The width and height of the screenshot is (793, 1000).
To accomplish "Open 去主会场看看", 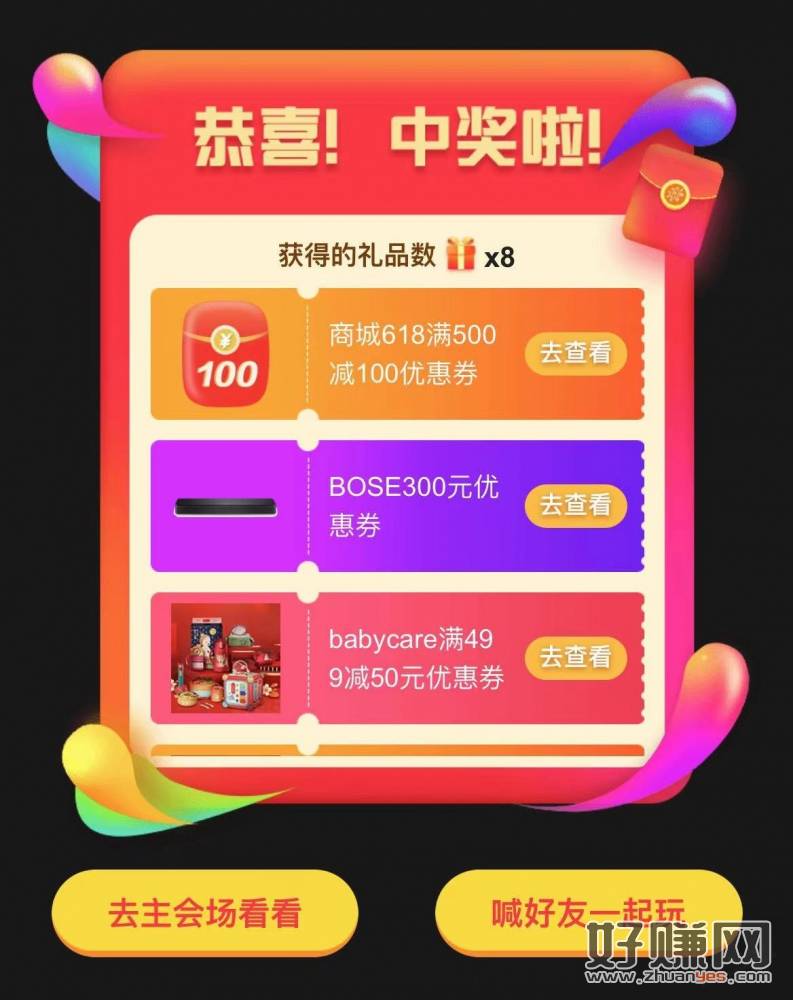I will point(204,913).
